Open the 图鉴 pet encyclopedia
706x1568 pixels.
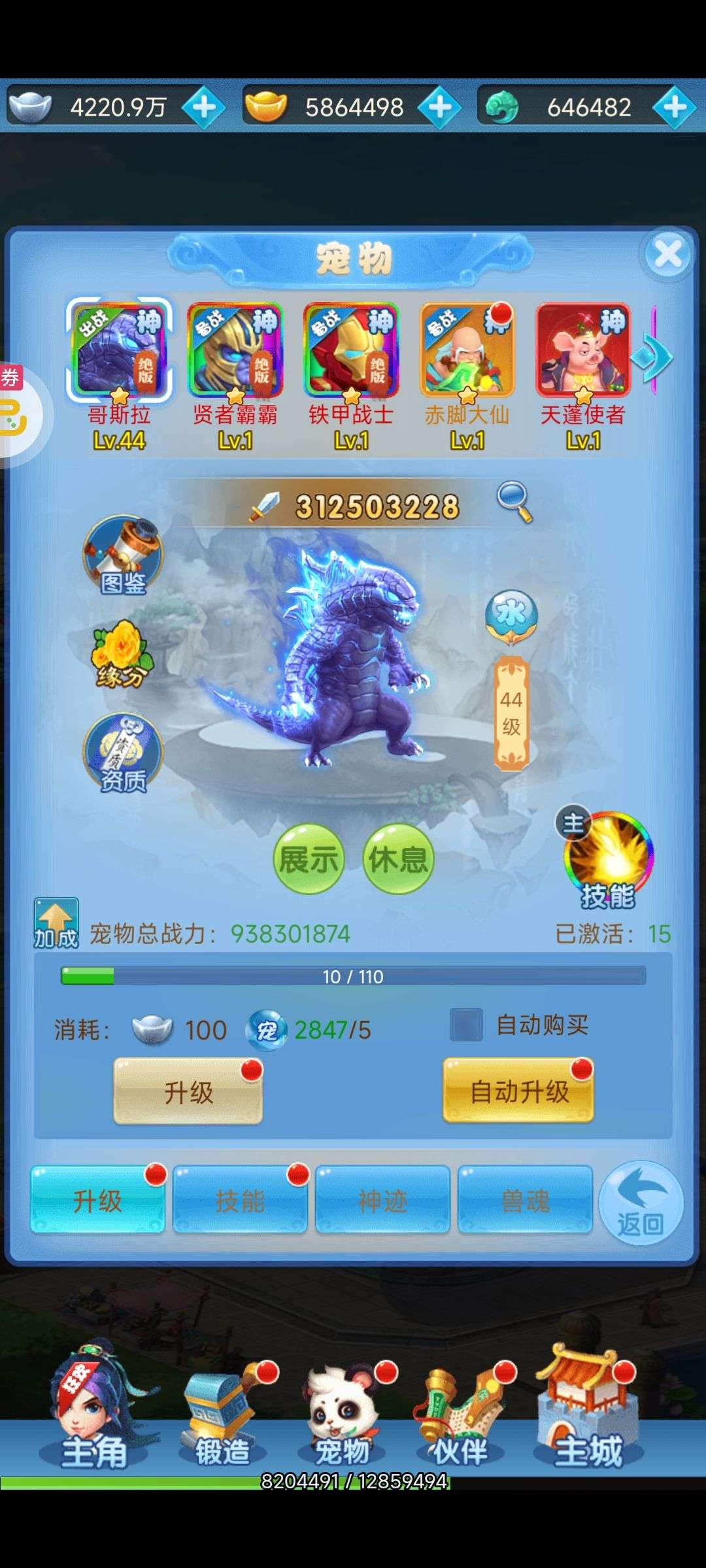122,556
